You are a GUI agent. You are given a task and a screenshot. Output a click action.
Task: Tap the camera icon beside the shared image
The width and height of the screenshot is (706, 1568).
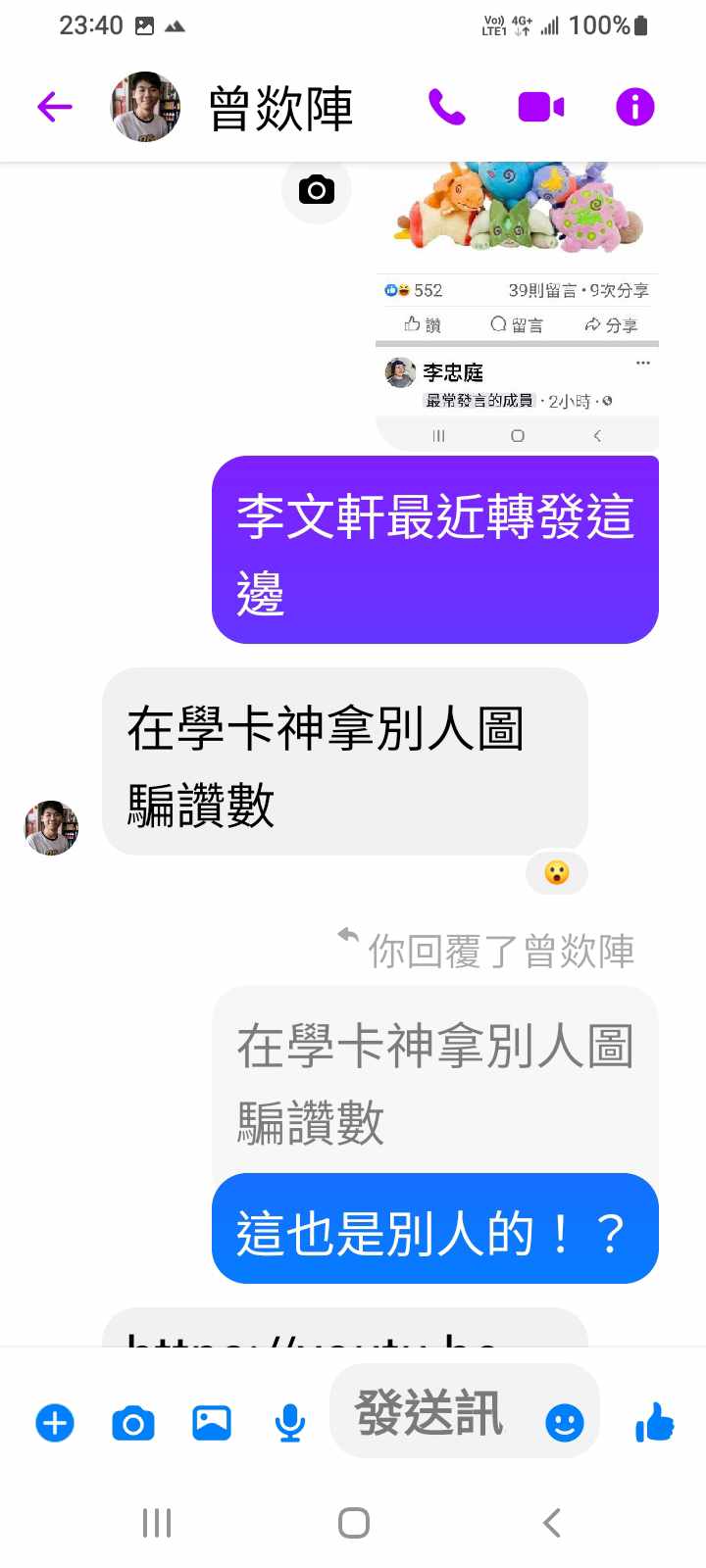coord(316,189)
